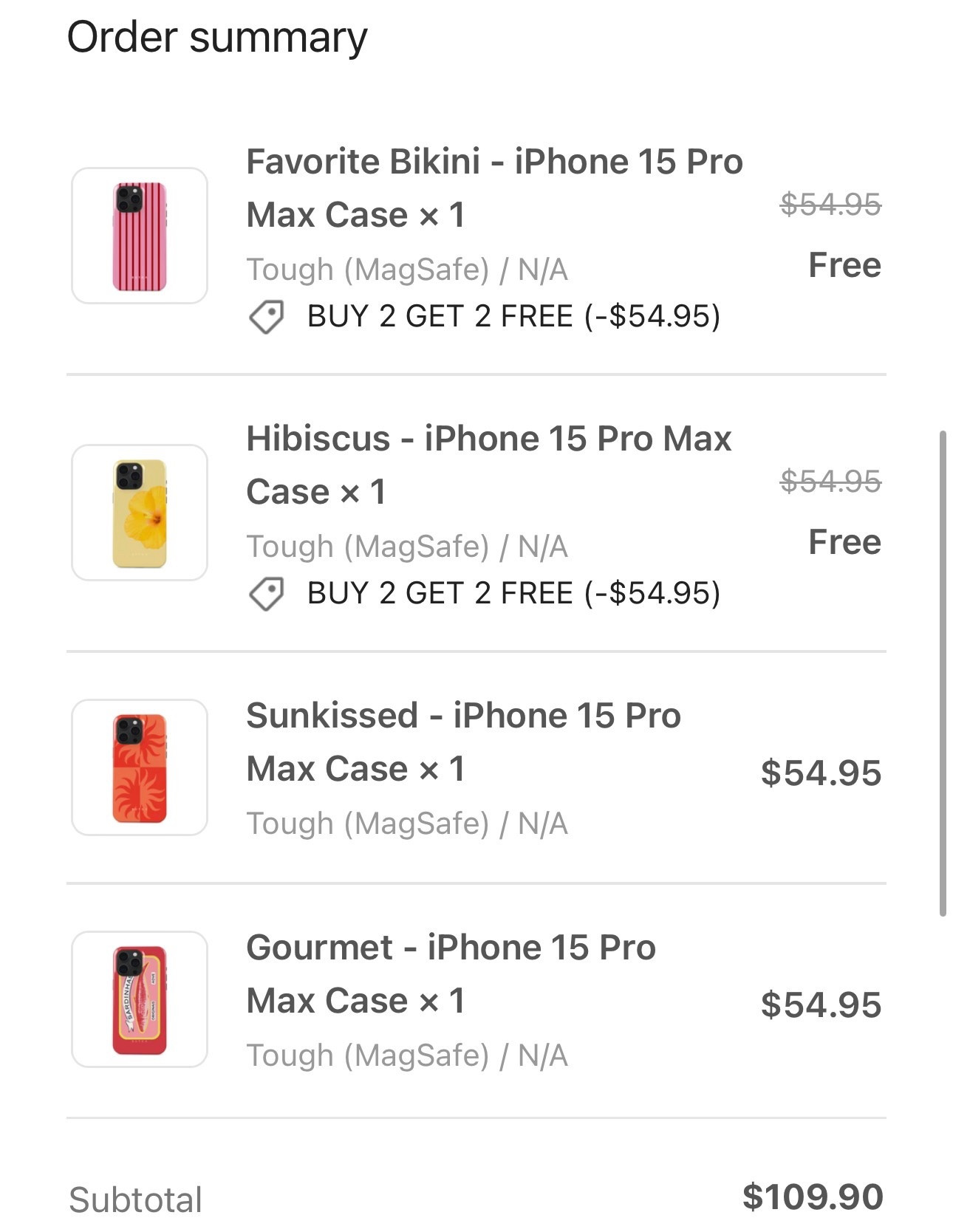Open the Hibiscus iPhone 15 Pro Max product
953x1232 pixels.
click(489, 463)
